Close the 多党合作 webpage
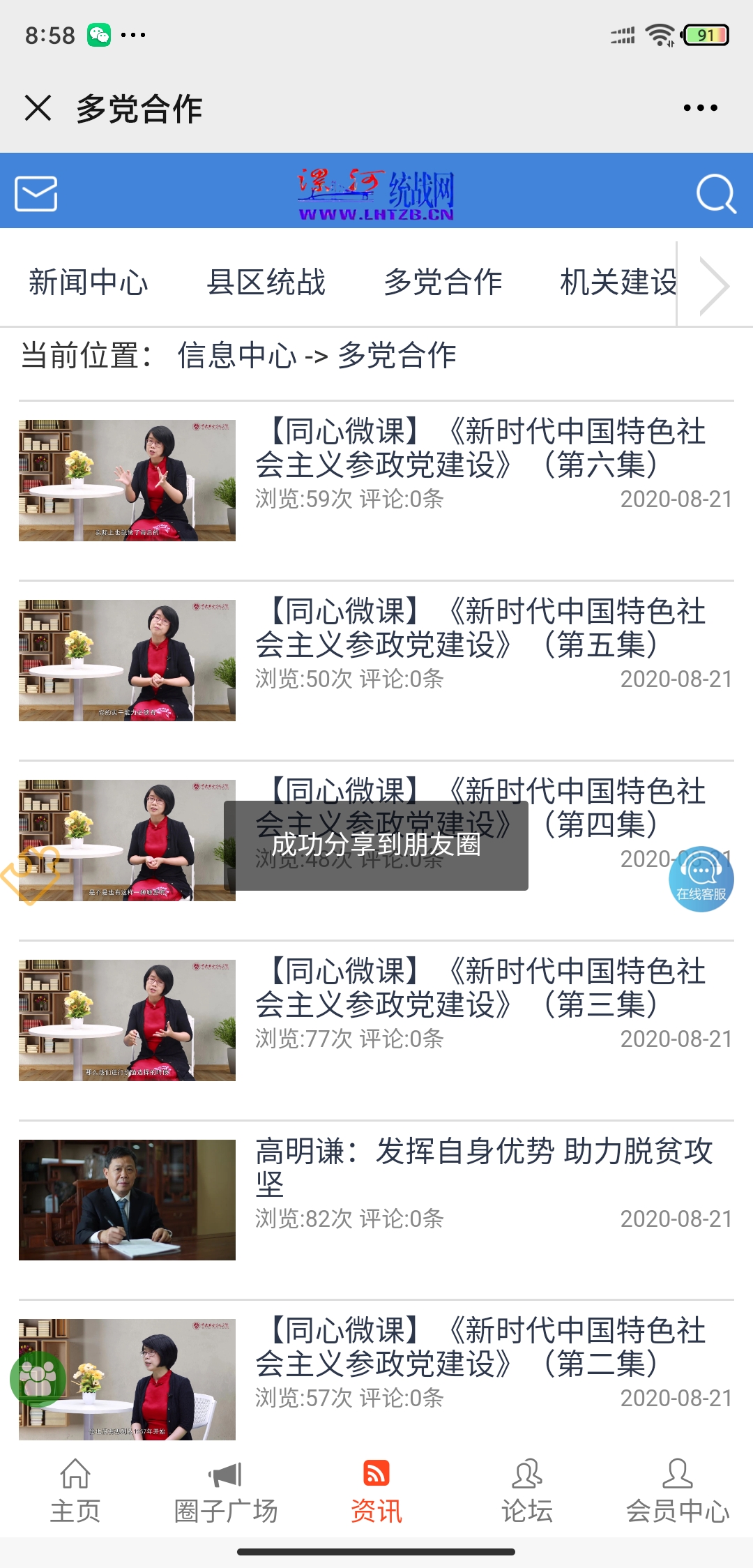Viewport: 753px width, 1568px height. (38, 108)
